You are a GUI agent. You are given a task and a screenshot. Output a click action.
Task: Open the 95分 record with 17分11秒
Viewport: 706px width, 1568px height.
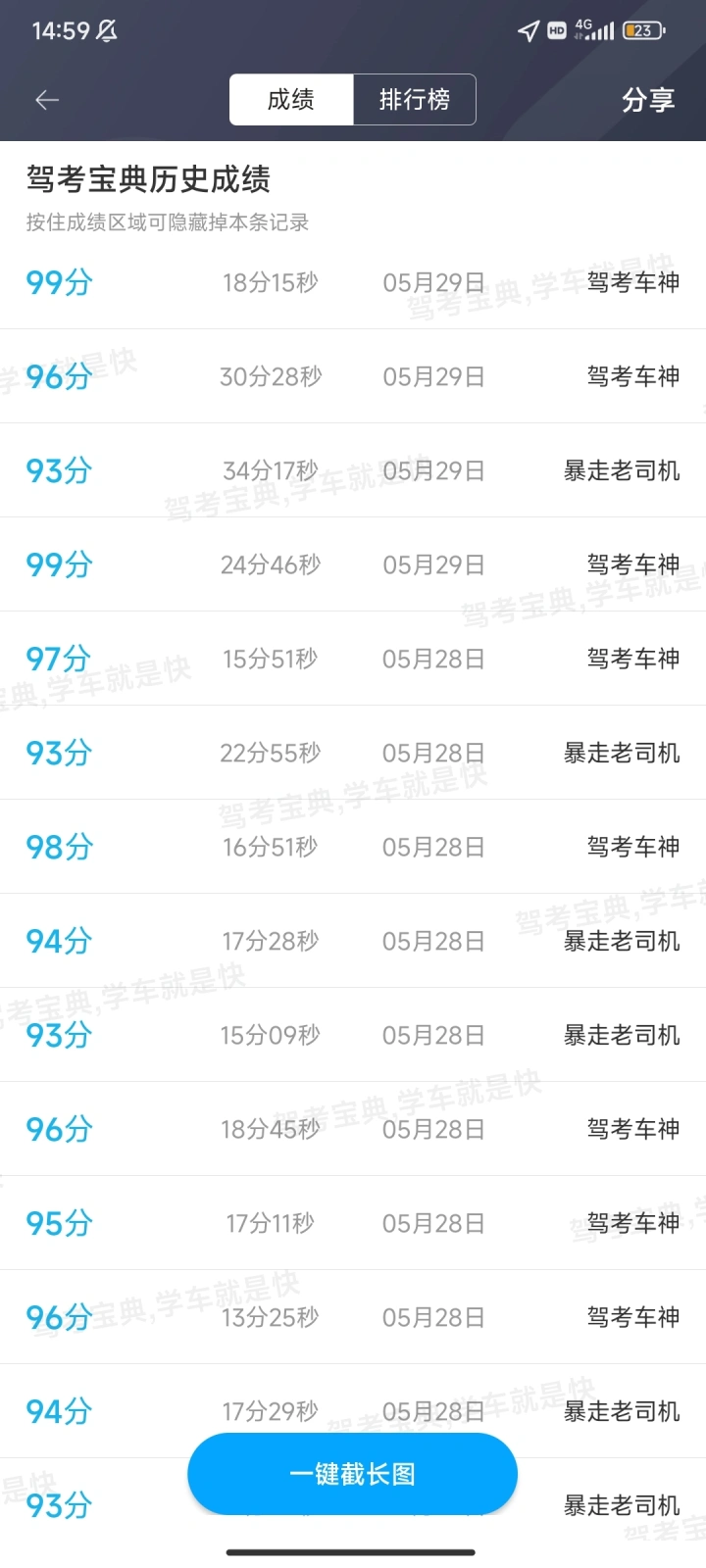click(353, 1223)
